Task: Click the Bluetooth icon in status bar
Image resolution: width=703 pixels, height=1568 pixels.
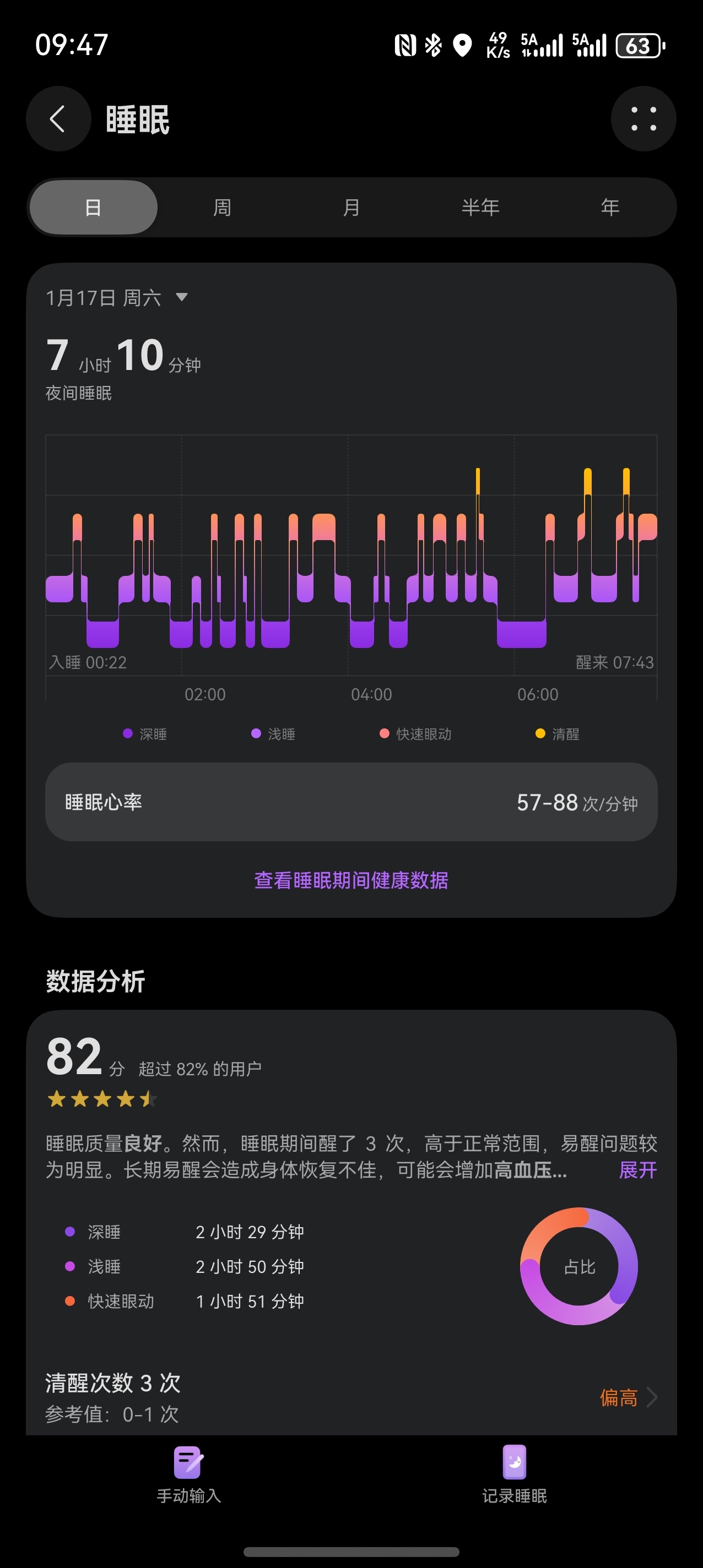Action: point(434,46)
